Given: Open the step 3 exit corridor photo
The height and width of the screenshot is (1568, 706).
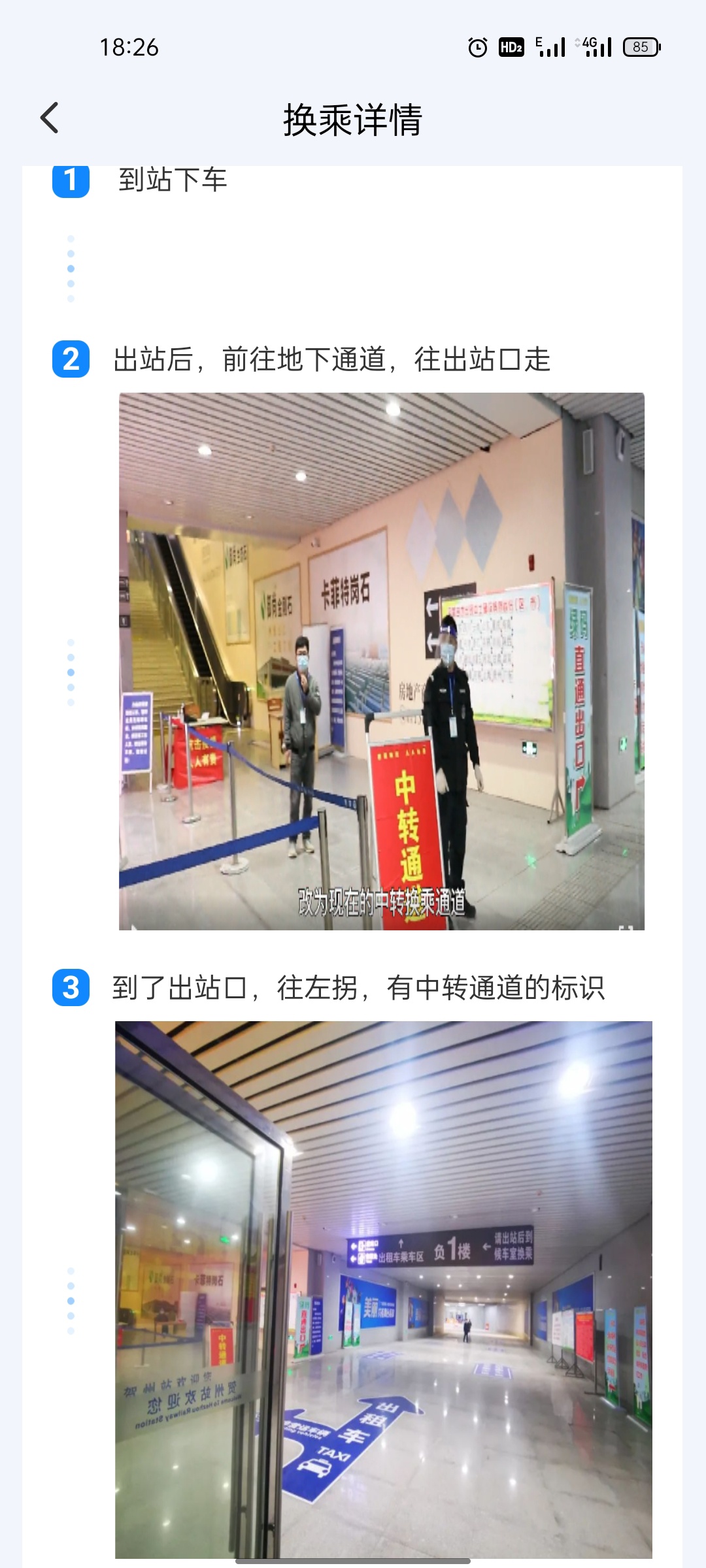Looking at the screenshot, I should [383, 1289].
